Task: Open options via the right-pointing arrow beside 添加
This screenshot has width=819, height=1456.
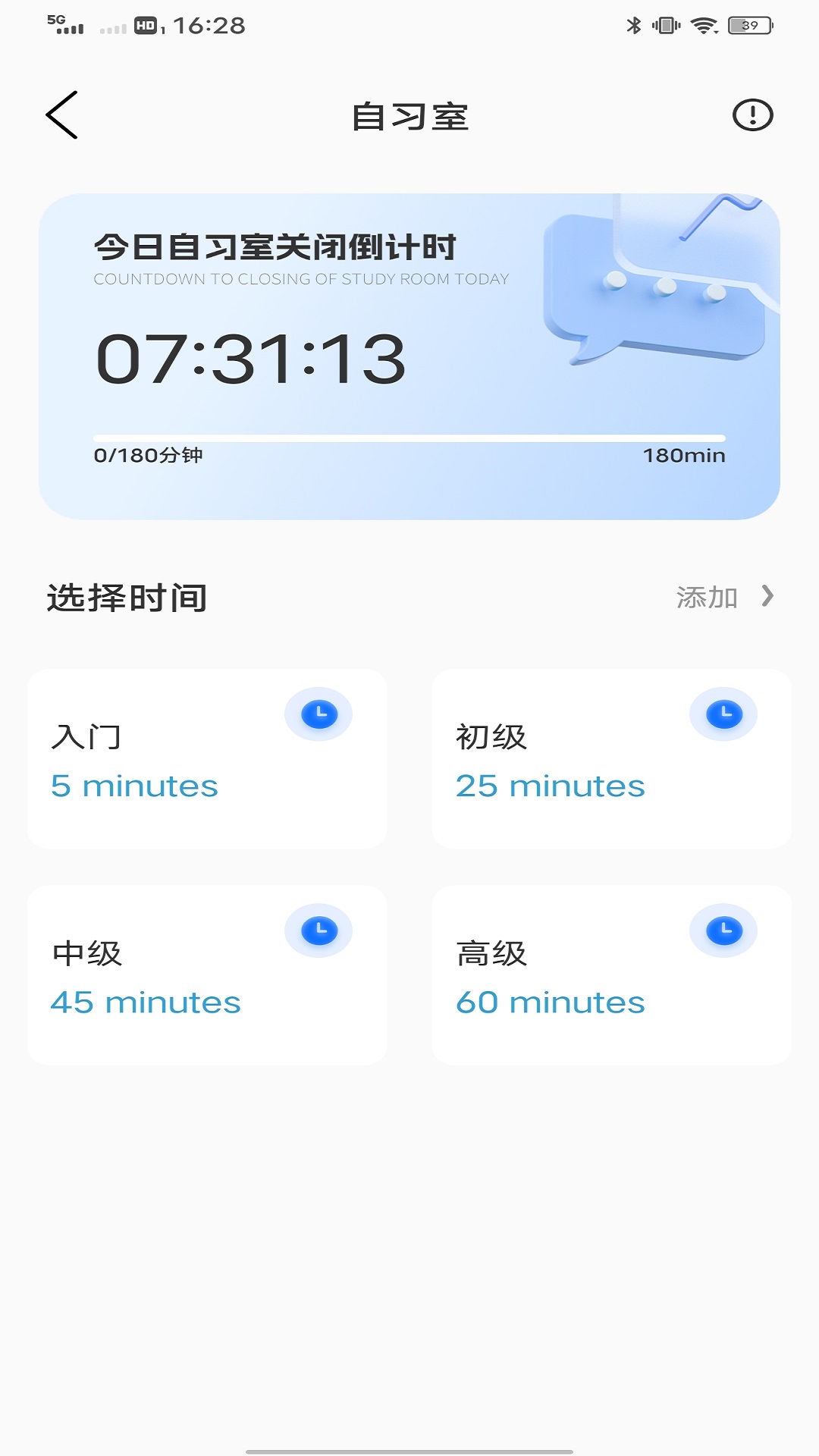Action: pos(766,597)
